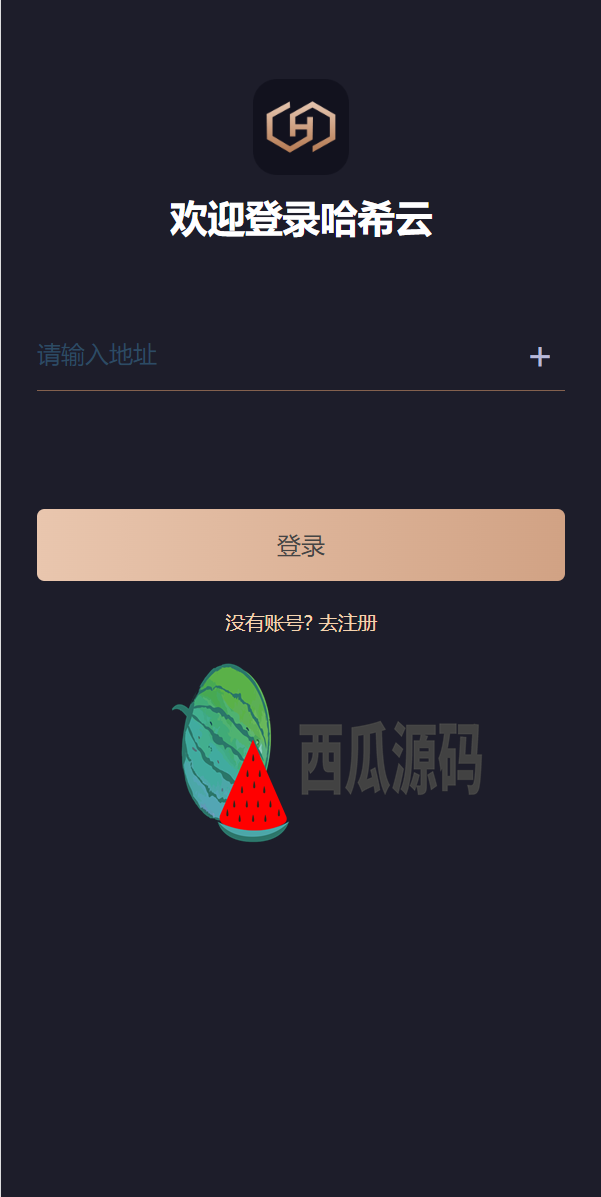The image size is (601, 1197).
Task: Tap the 登录 login button
Action: click(300, 545)
